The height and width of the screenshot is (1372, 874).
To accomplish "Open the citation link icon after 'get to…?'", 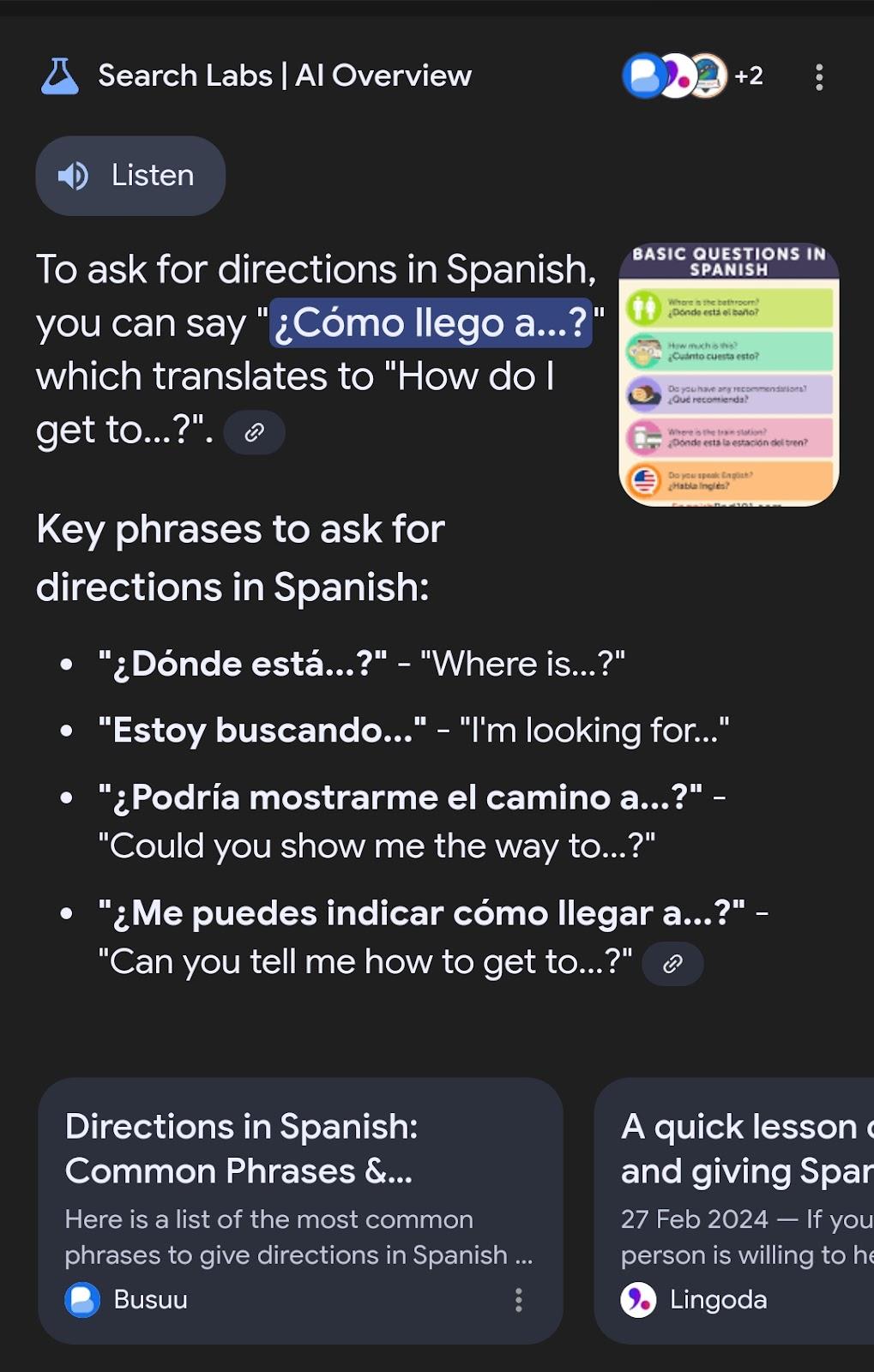I will click(x=255, y=432).
